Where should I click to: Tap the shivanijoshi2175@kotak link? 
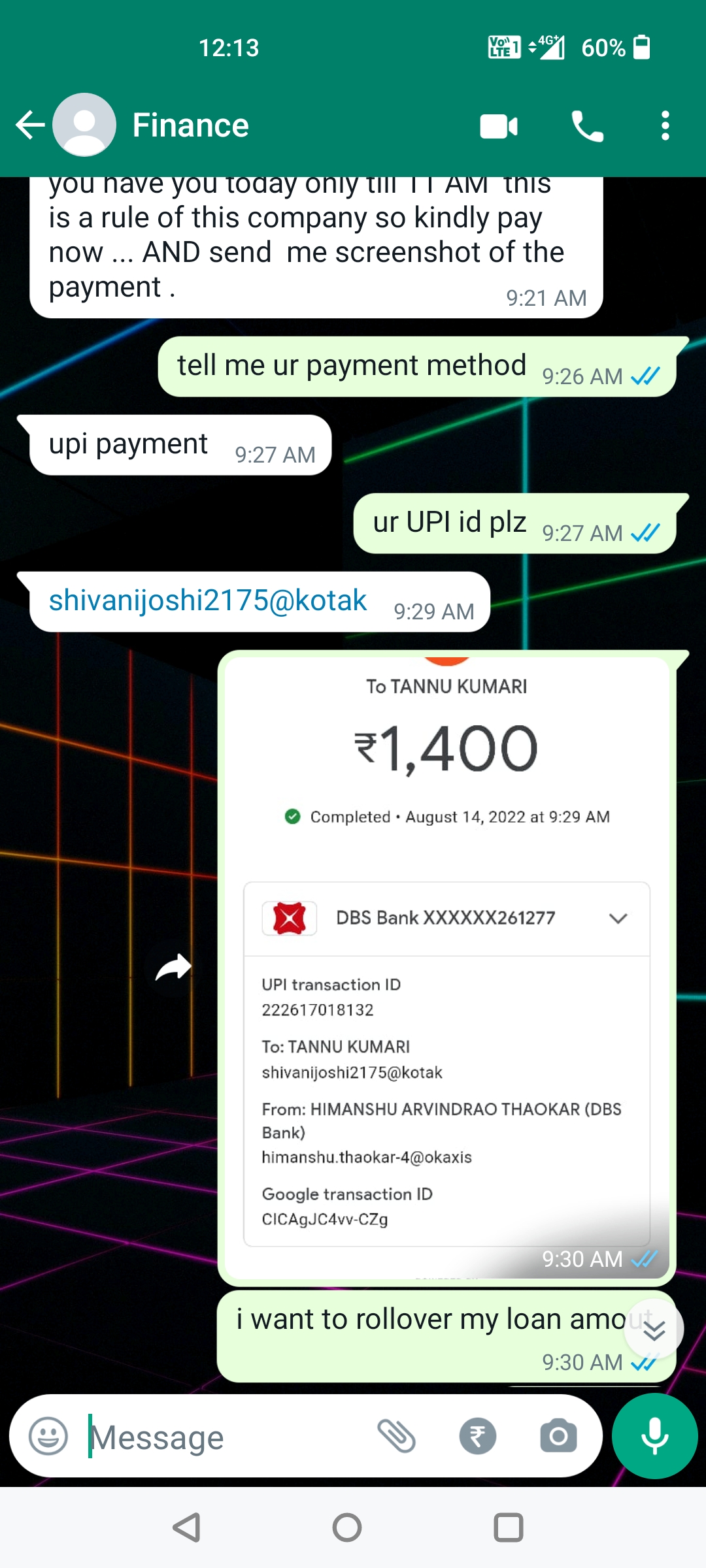(208, 600)
